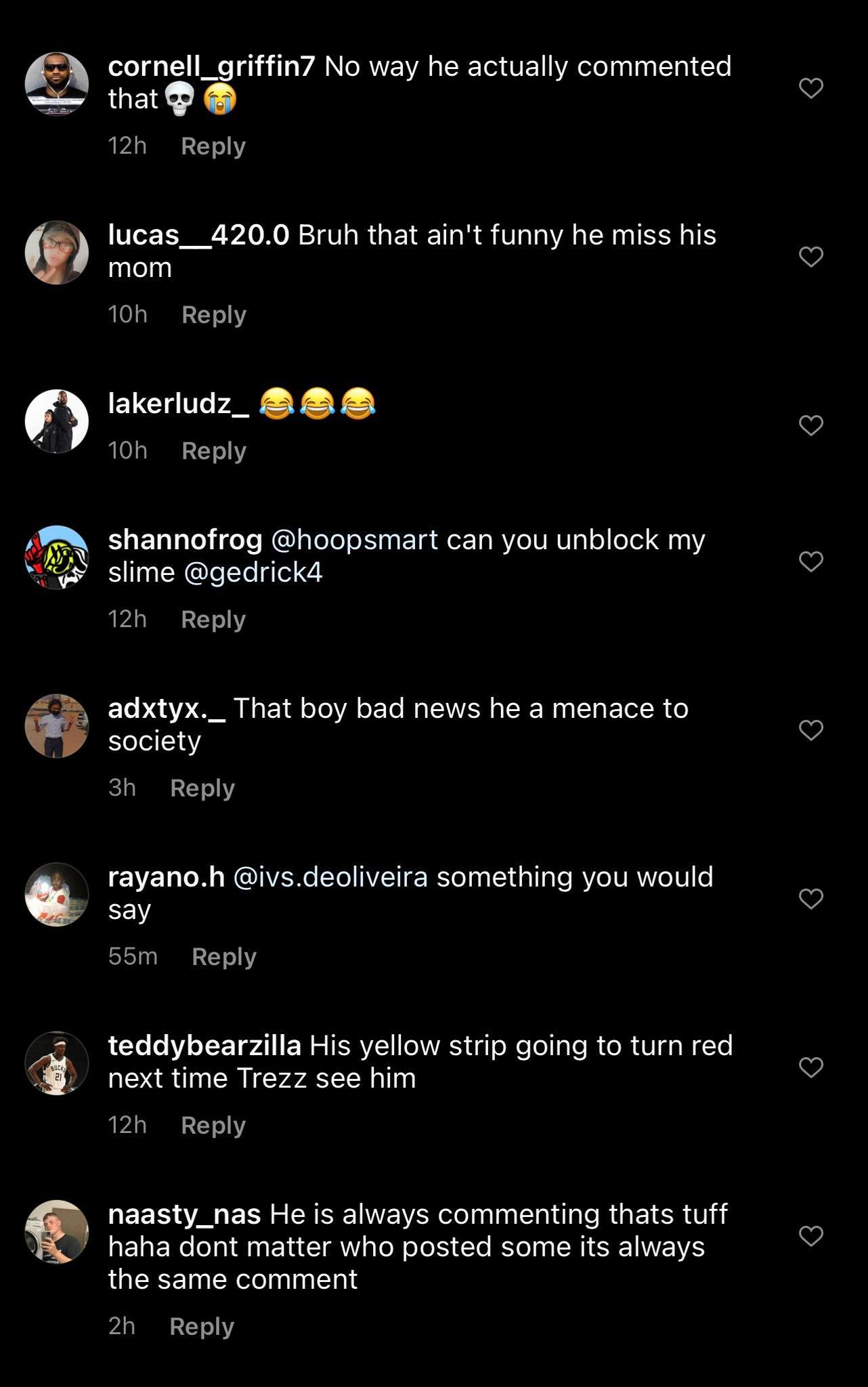Reply to adxtyx._'s comment
Screen dimensions: 868x1387
202,788
